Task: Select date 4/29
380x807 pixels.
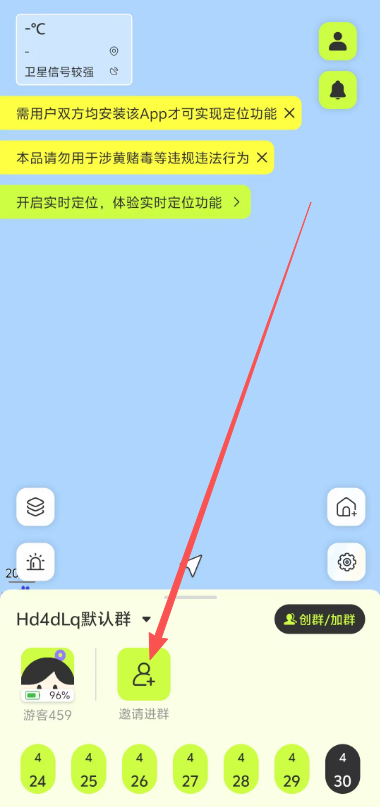Action: click(292, 769)
